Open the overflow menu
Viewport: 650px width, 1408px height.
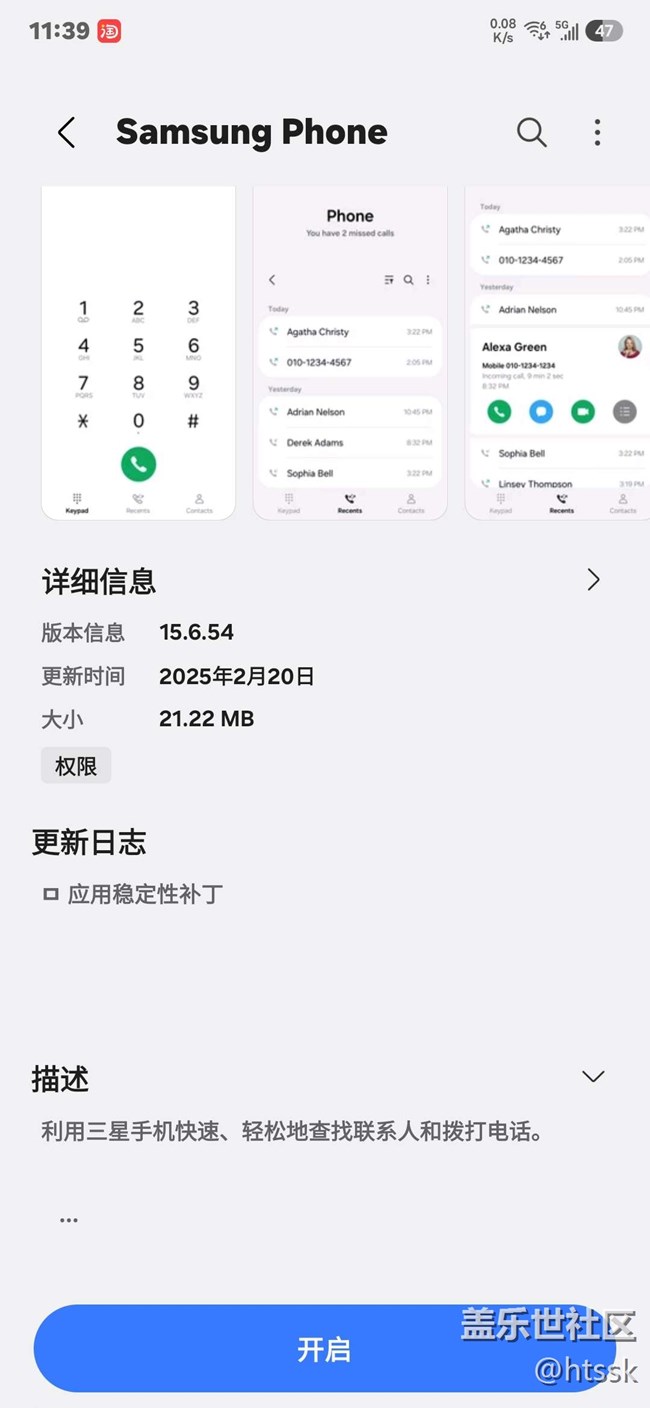[x=597, y=132]
